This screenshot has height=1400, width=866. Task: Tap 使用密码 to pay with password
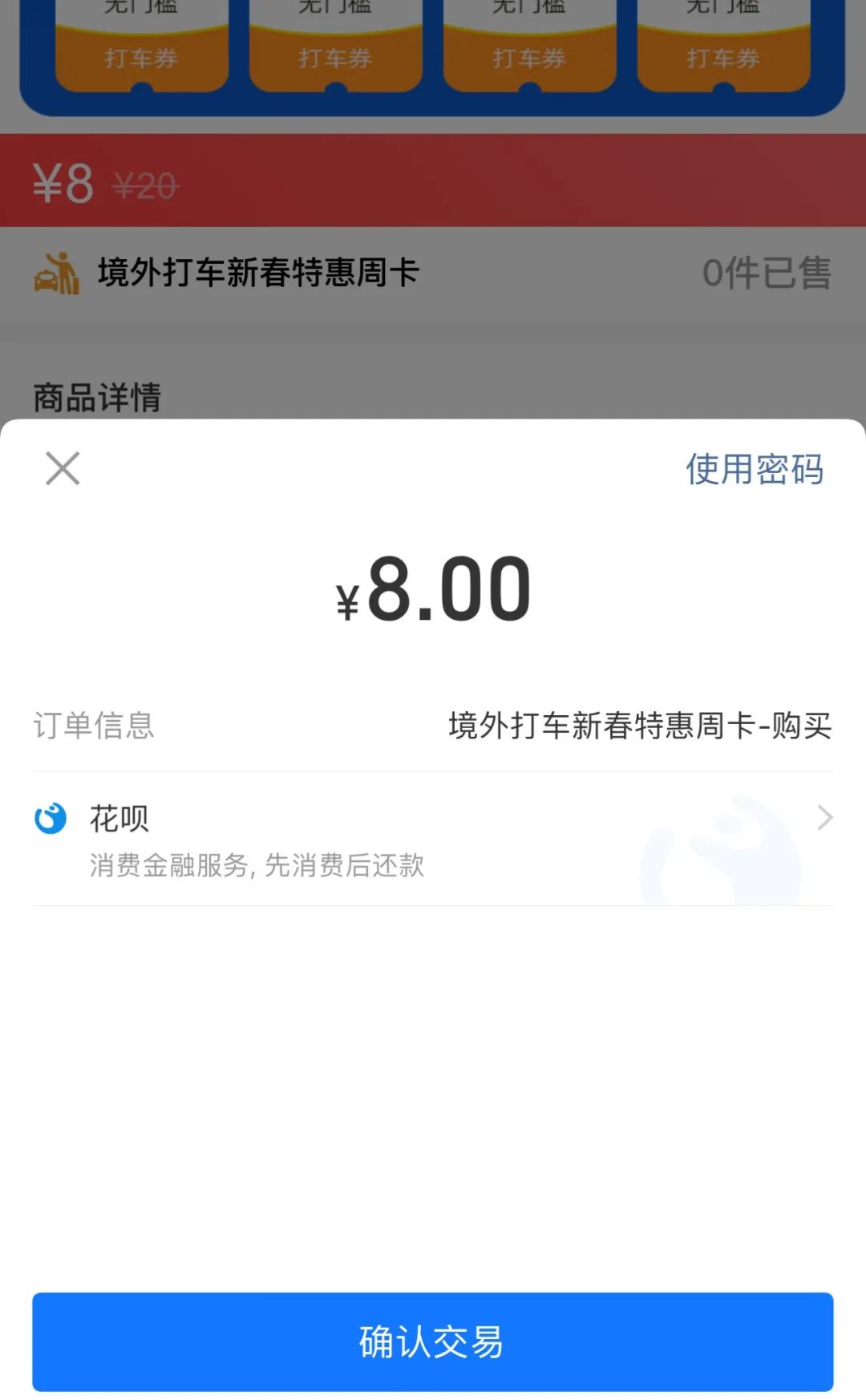point(754,469)
